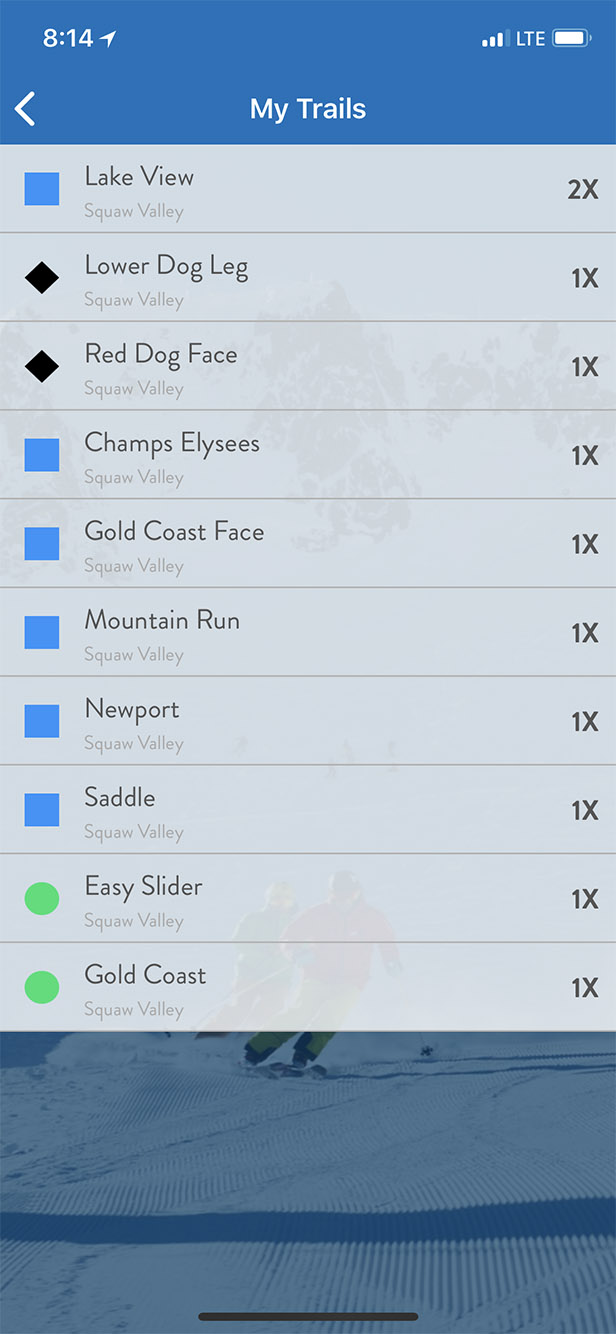
Task: View the Gold Coast Face trail
Action: [308, 543]
